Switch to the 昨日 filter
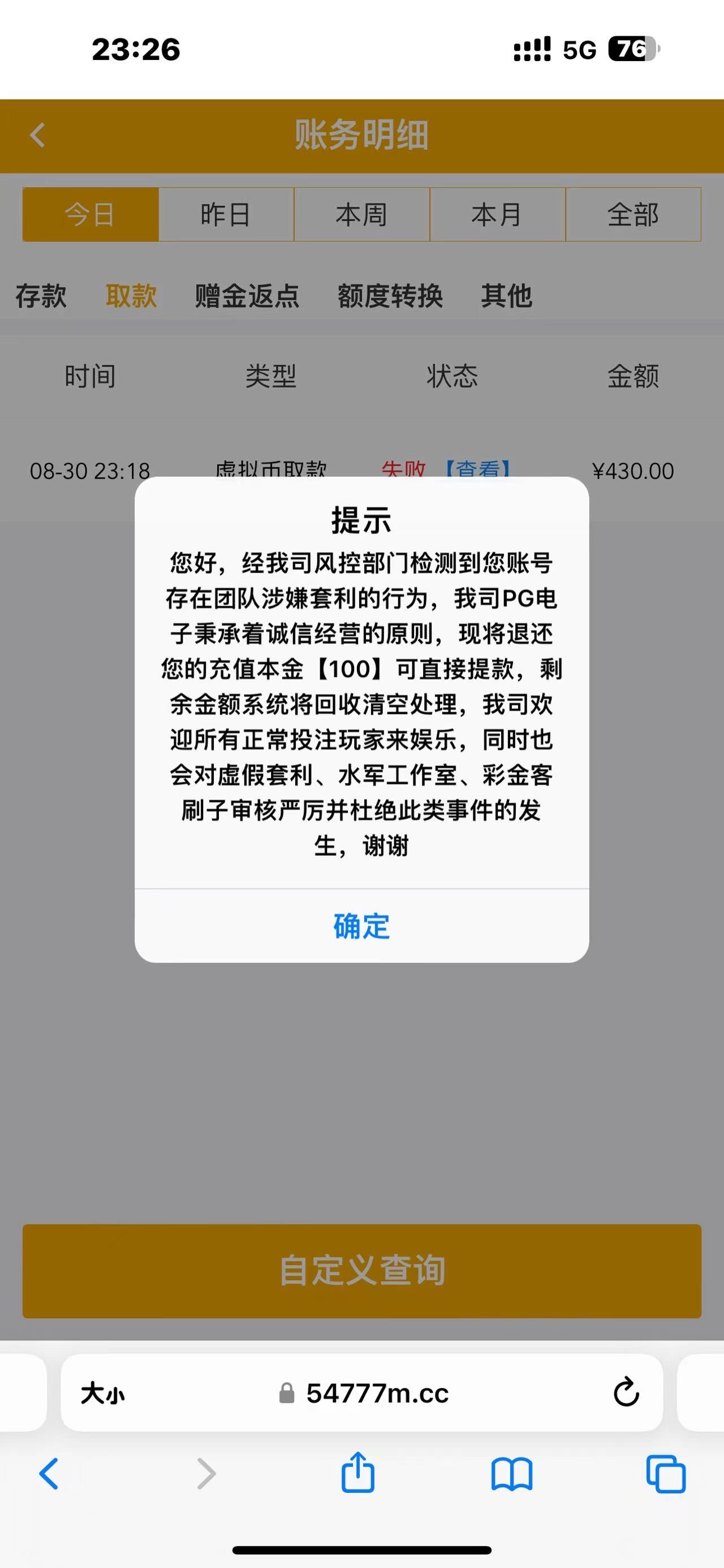This screenshot has width=724, height=1568. pyautogui.click(x=226, y=215)
